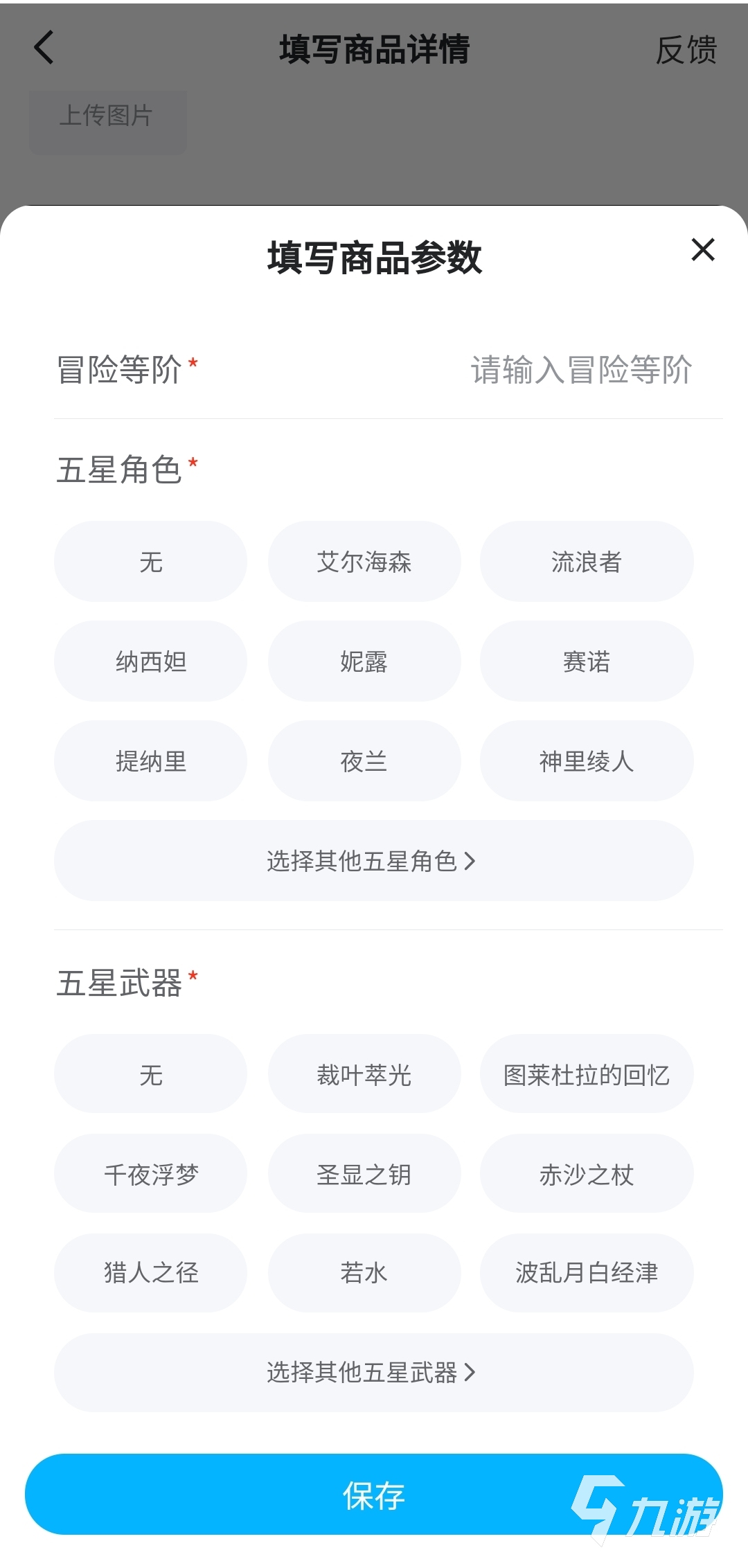Select 夜兰 chip
748x1568 pixels.
point(364,761)
